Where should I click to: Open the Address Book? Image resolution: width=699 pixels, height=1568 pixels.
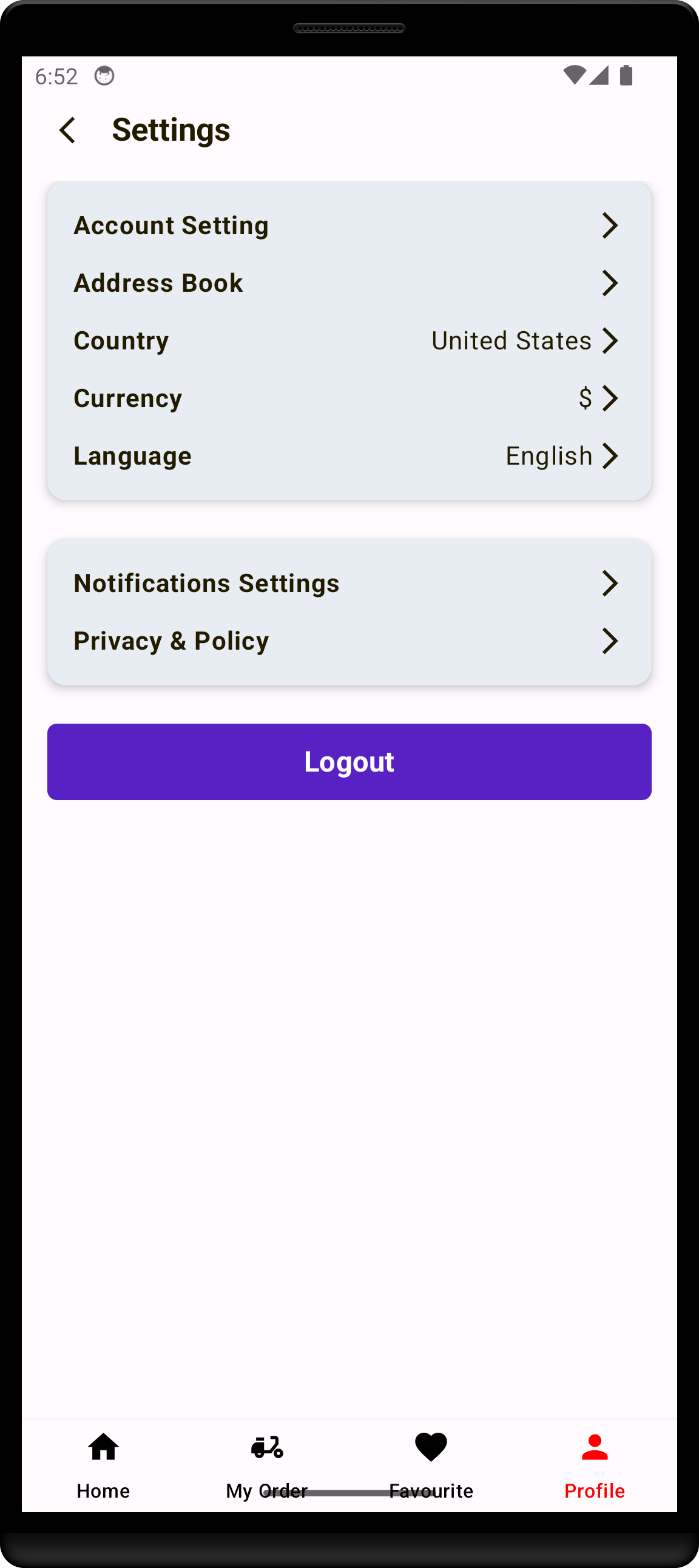(348, 283)
